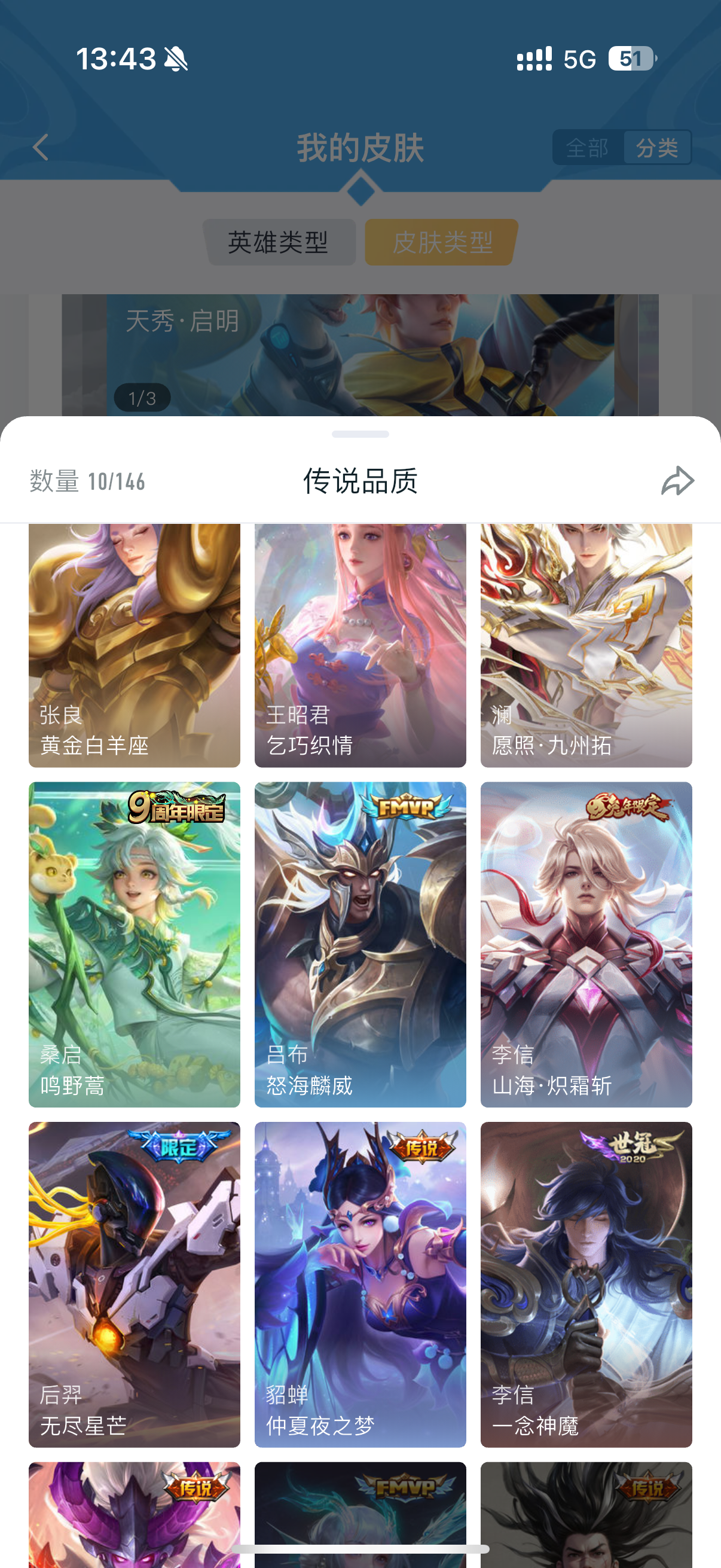Open 张良 黄金白羊座 skin card
Image resolution: width=721 pixels, height=1568 pixels.
point(135,645)
